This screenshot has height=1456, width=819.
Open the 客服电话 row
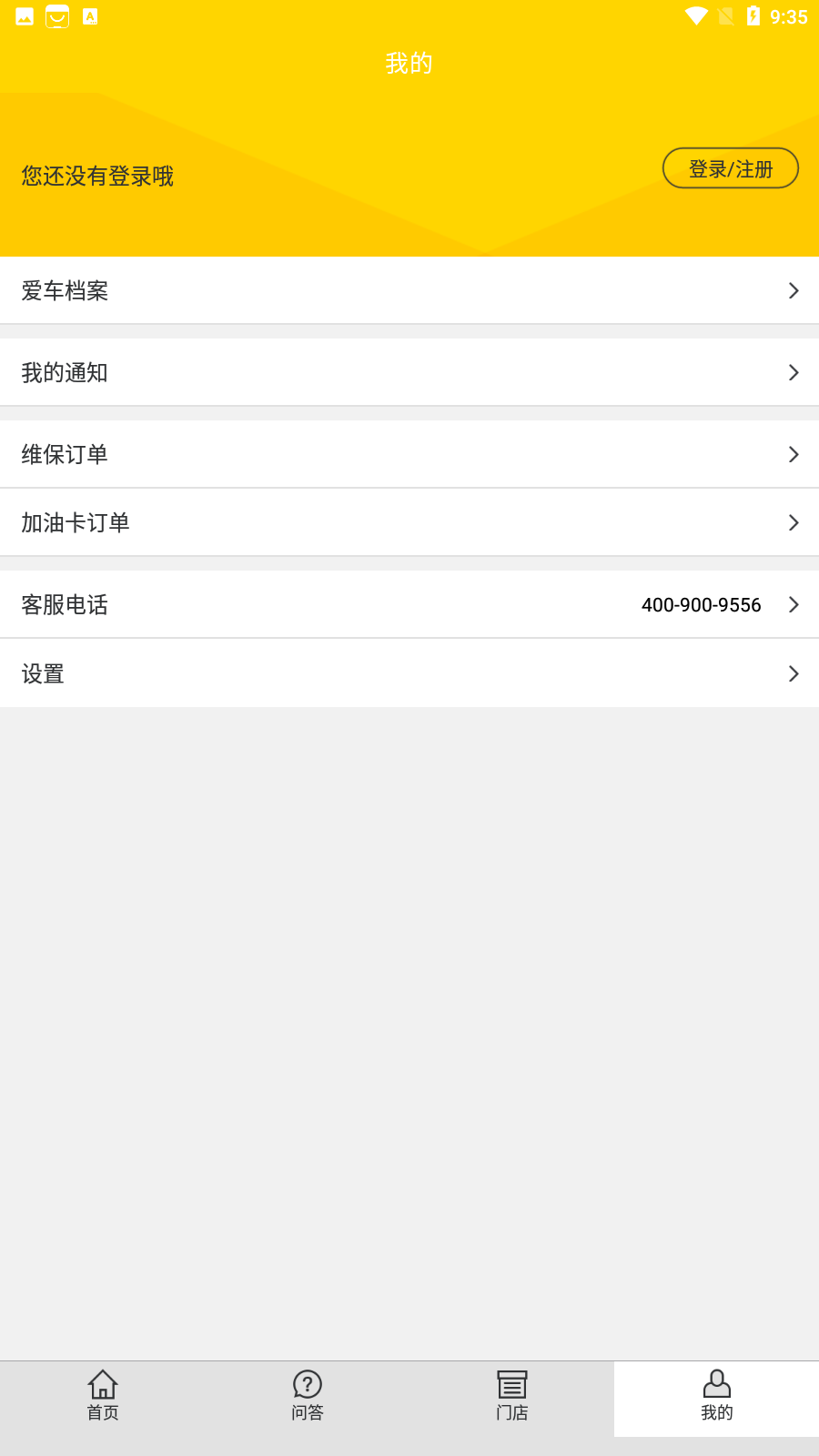(409, 604)
